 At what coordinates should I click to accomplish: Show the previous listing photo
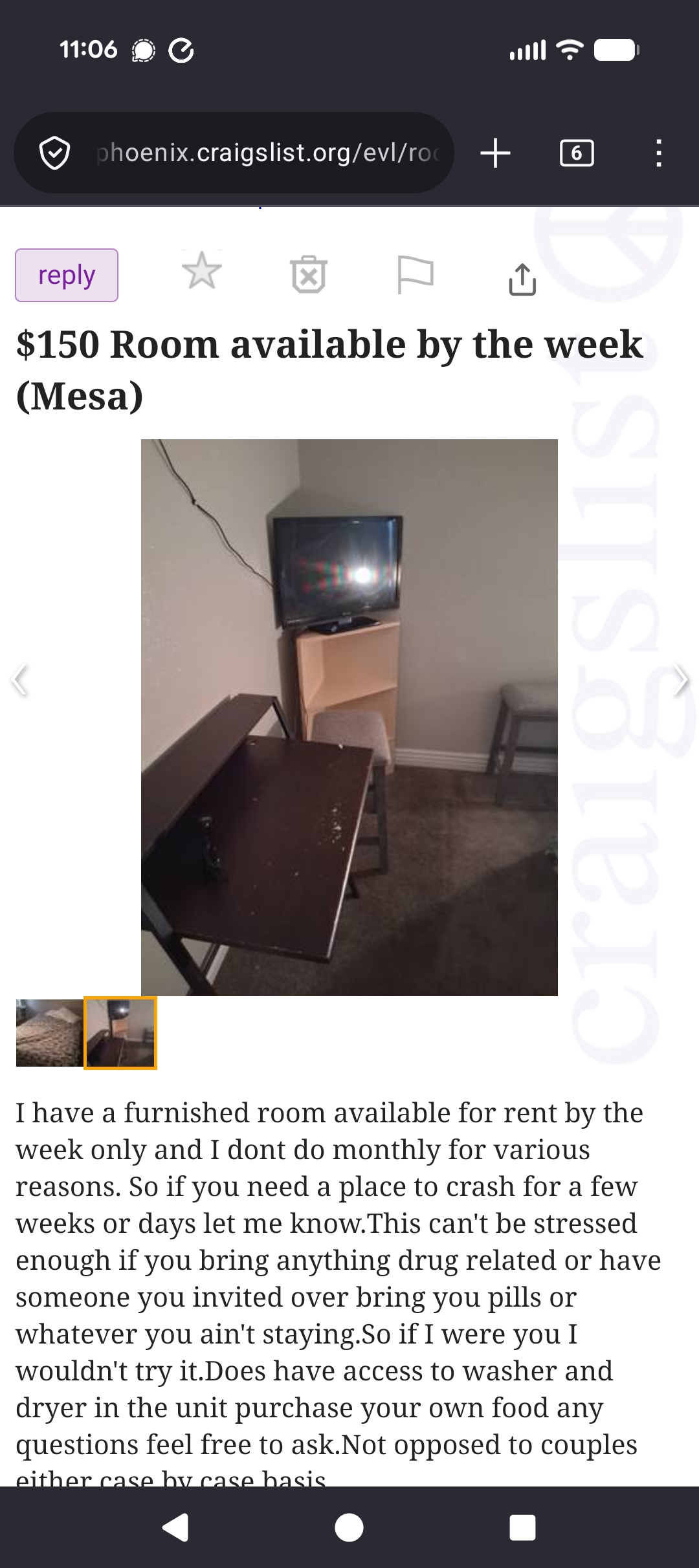20,680
